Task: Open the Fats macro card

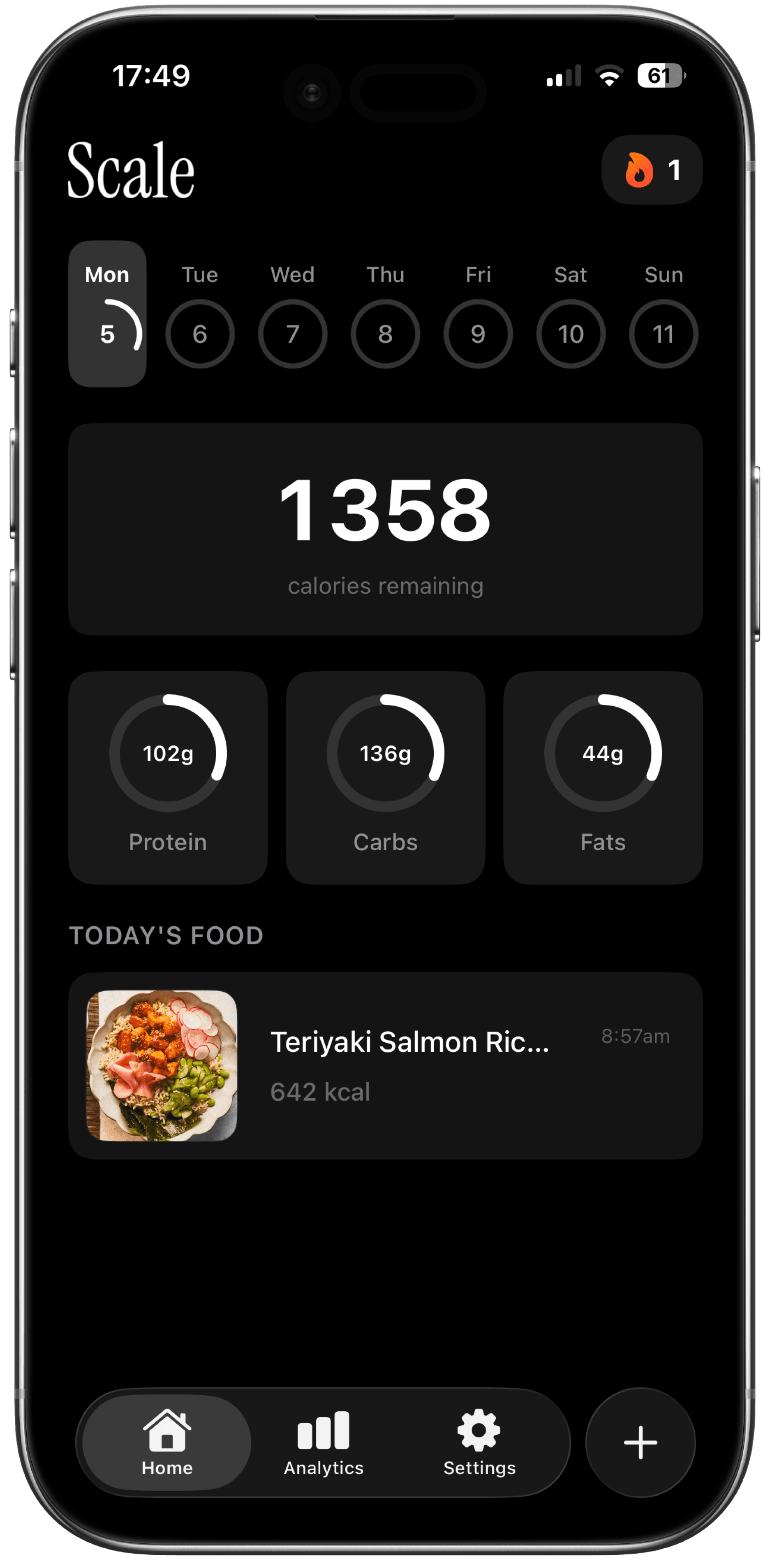Action: (x=602, y=777)
